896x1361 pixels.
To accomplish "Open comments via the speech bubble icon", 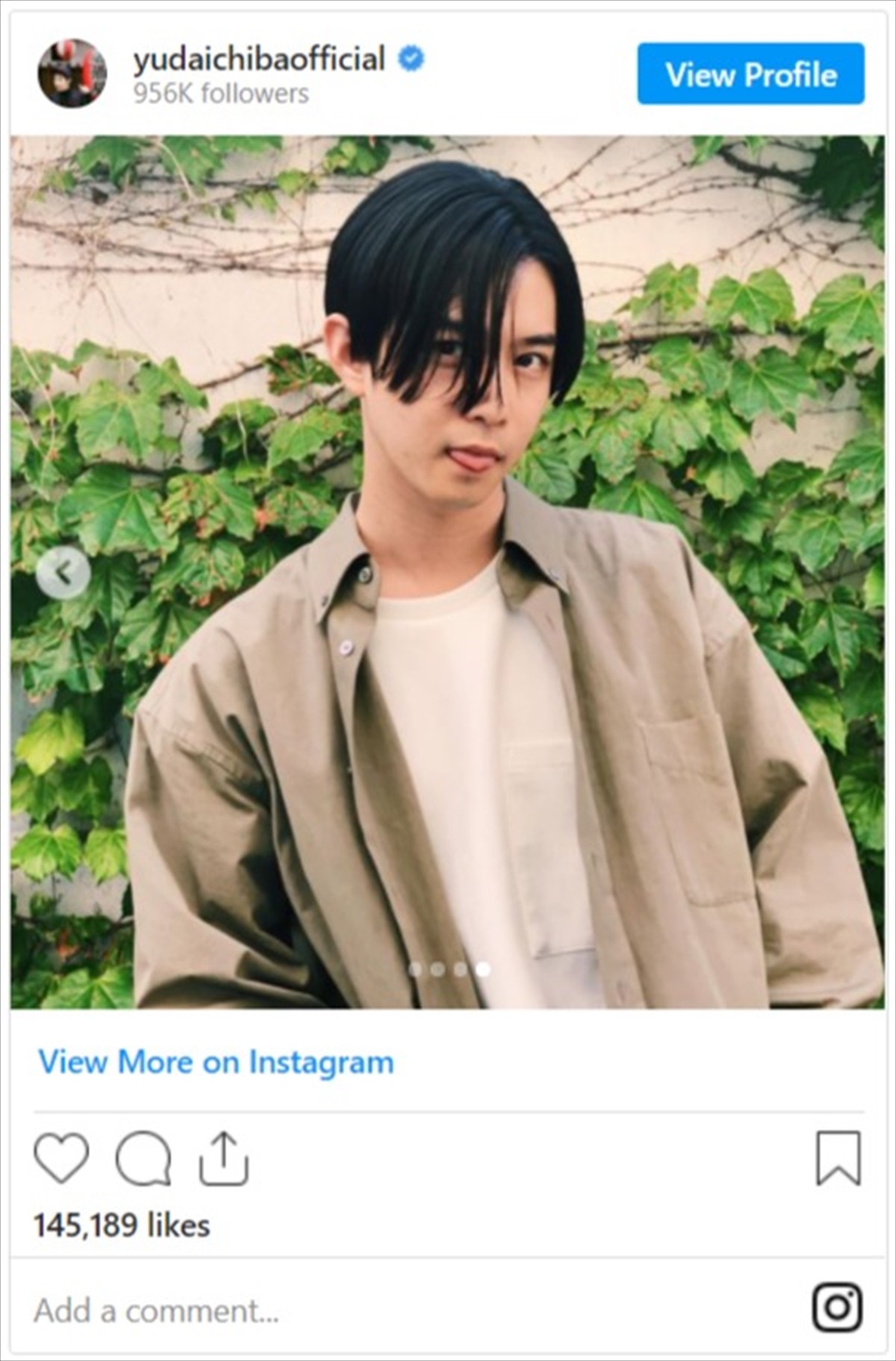I will point(143,1158).
